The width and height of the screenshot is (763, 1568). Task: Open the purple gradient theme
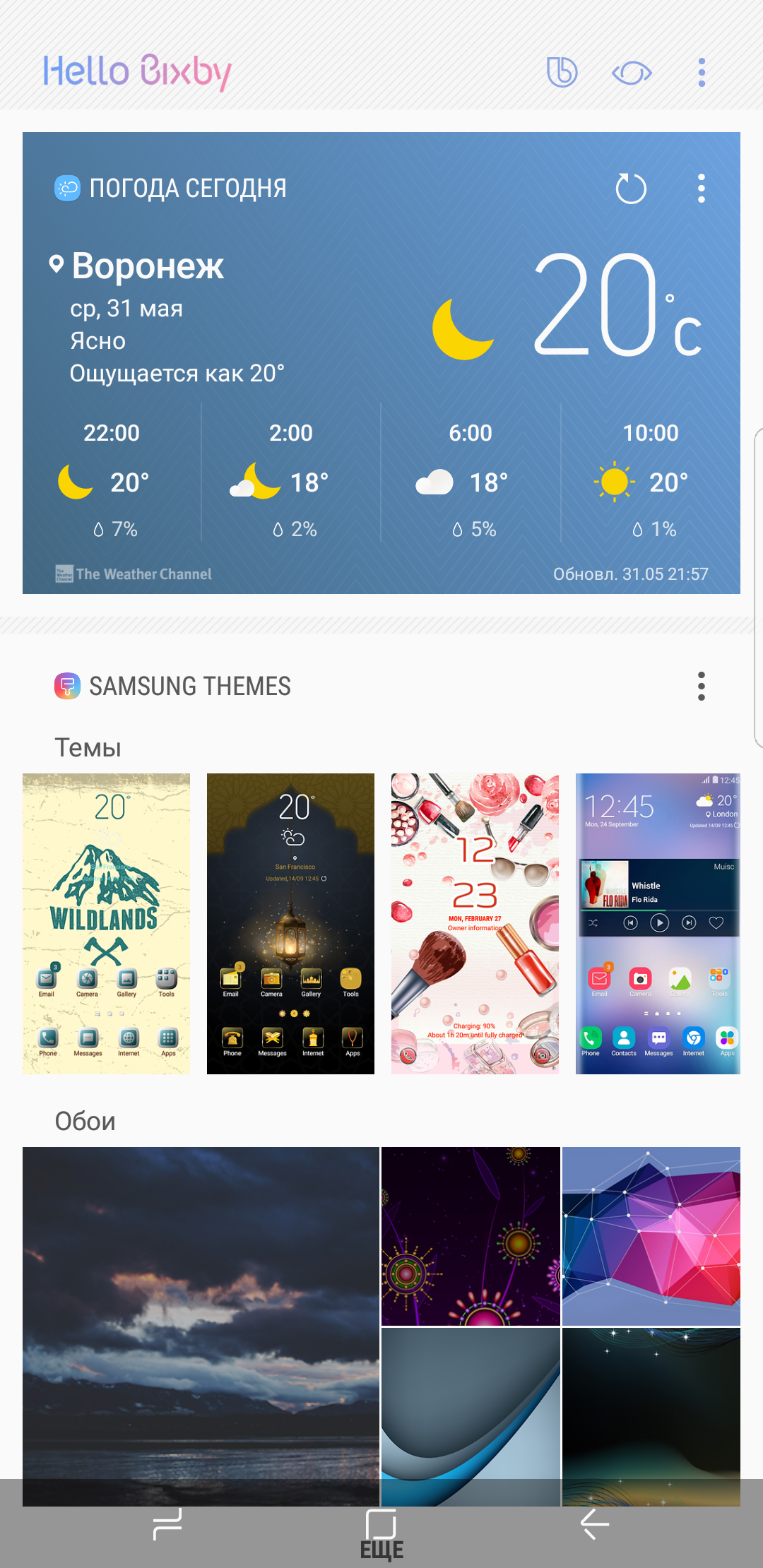[x=658, y=924]
